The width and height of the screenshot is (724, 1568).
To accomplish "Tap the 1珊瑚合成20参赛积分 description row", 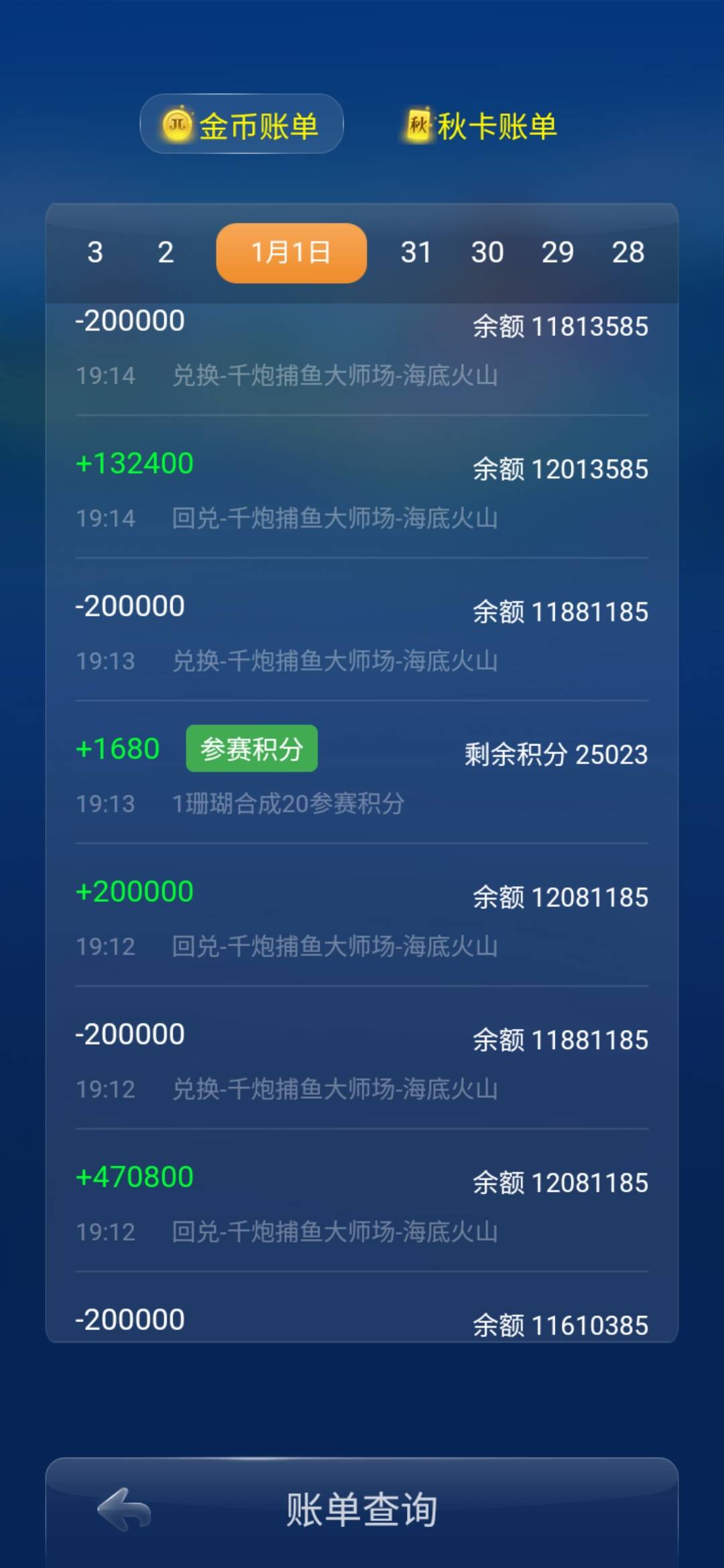I will 288,805.
